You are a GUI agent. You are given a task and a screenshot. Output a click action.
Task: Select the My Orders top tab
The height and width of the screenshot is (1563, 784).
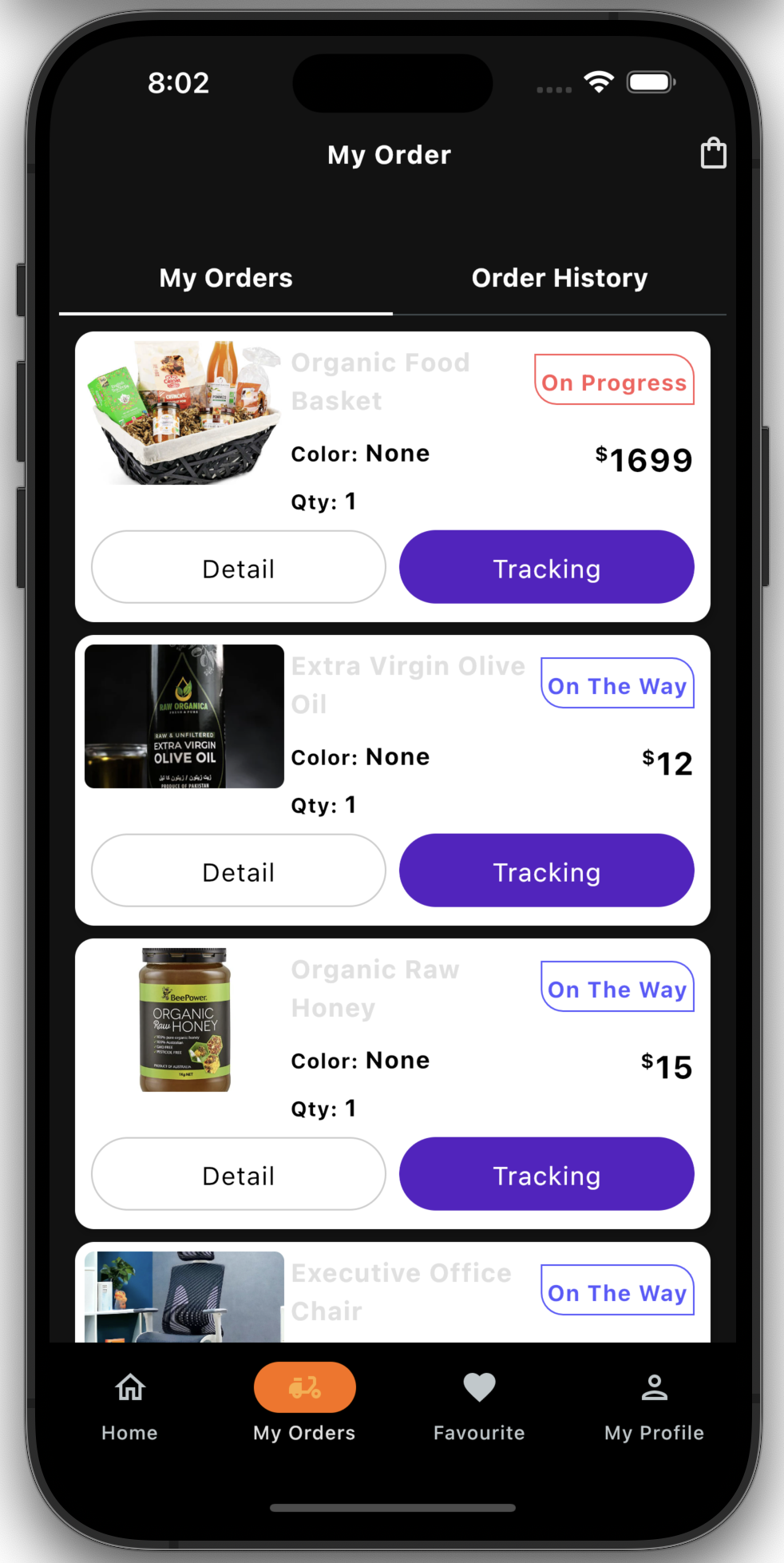pyautogui.click(x=226, y=278)
